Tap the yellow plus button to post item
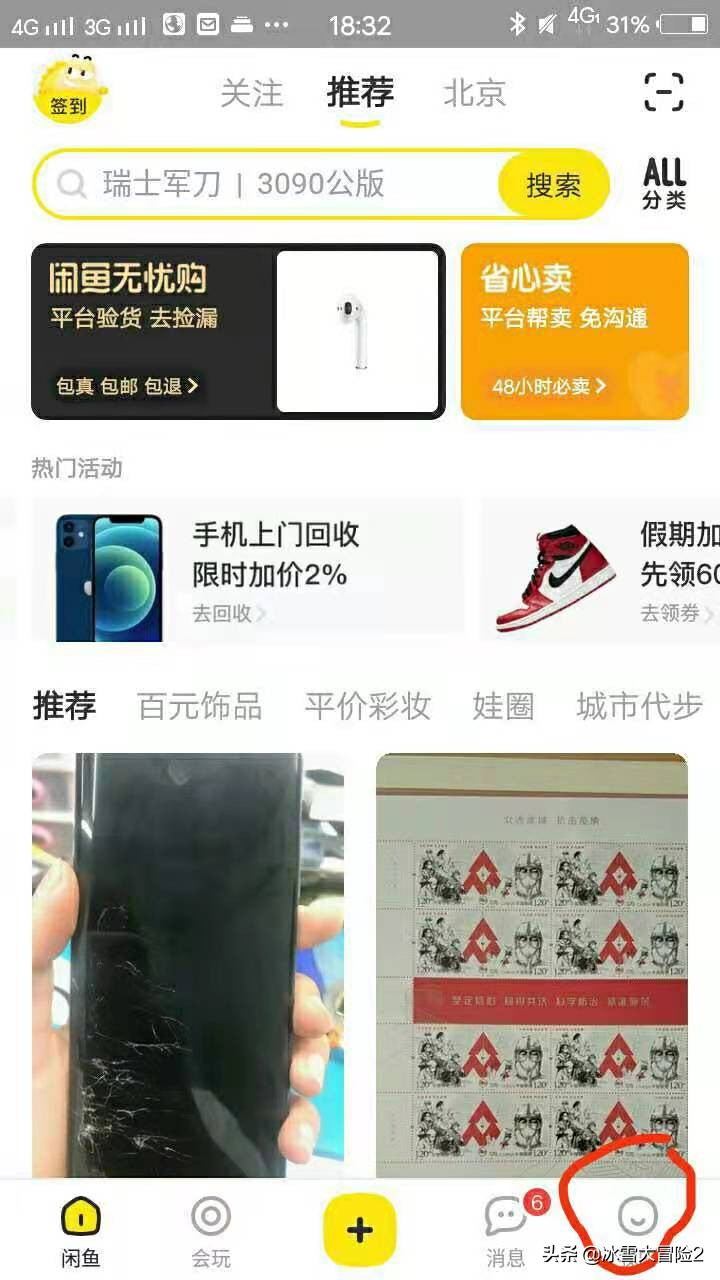The width and height of the screenshot is (720, 1280). click(360, 1232)
